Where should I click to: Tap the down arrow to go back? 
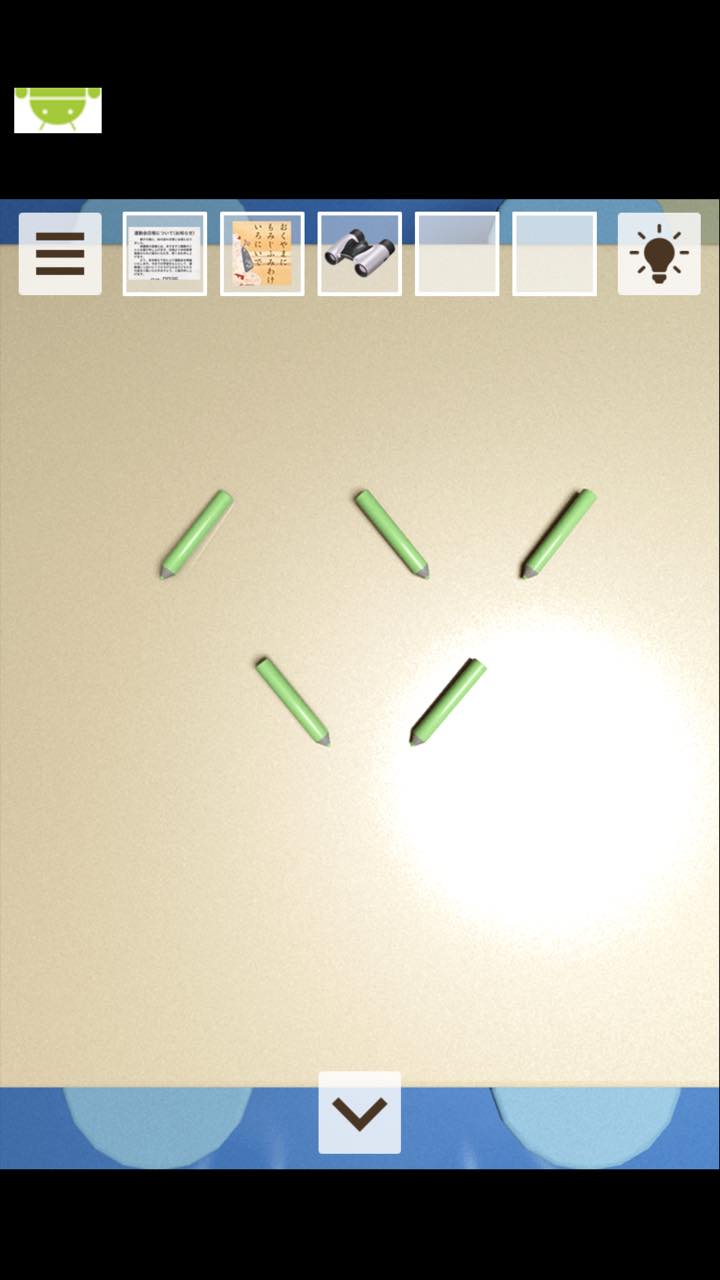(x=360, y=1113)
